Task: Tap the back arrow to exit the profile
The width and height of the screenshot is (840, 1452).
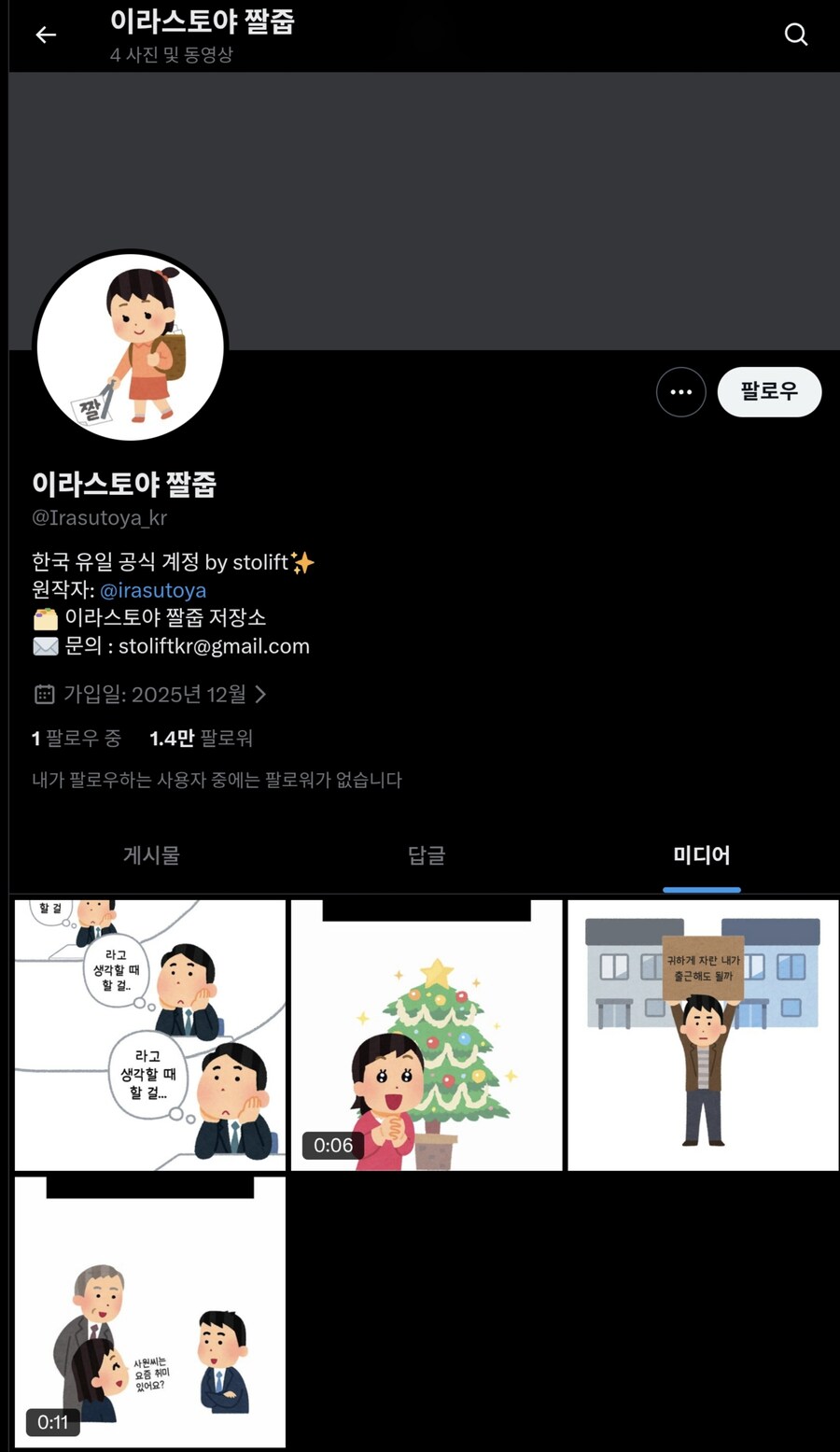Action: click(x=46, y=35)
